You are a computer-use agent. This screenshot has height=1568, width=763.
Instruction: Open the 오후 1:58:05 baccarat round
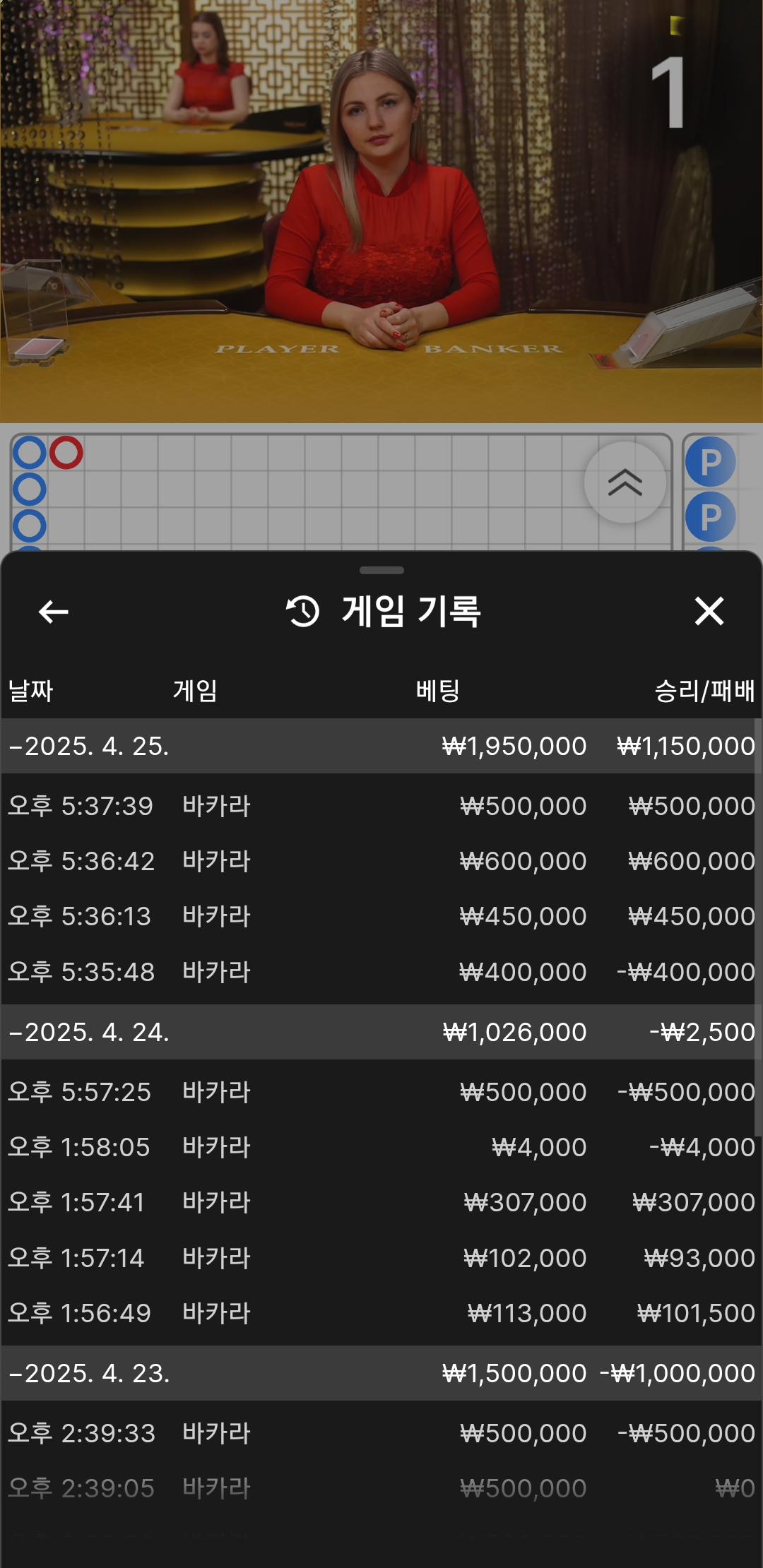(x=381, y=1147)
